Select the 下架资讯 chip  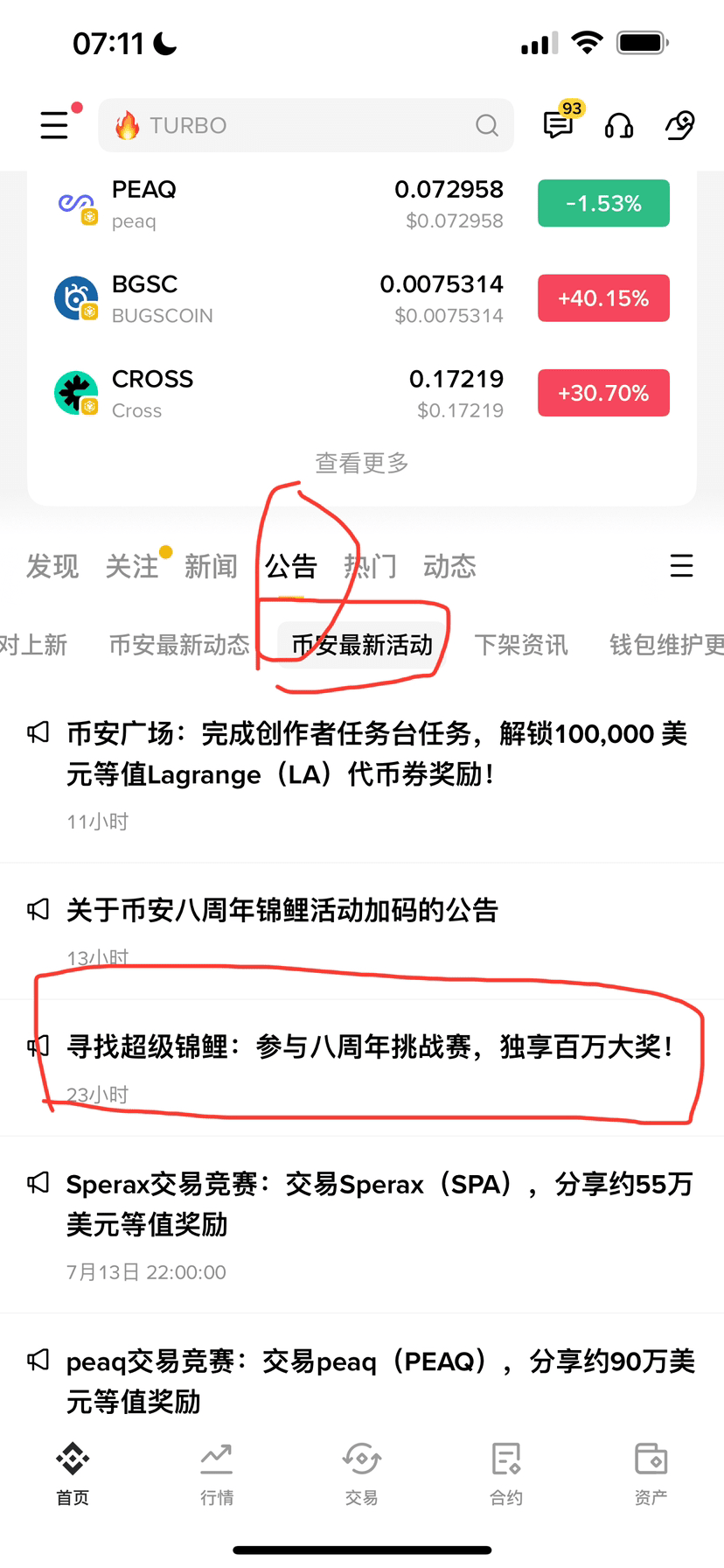pyautogui.click(x=521, y=645)
